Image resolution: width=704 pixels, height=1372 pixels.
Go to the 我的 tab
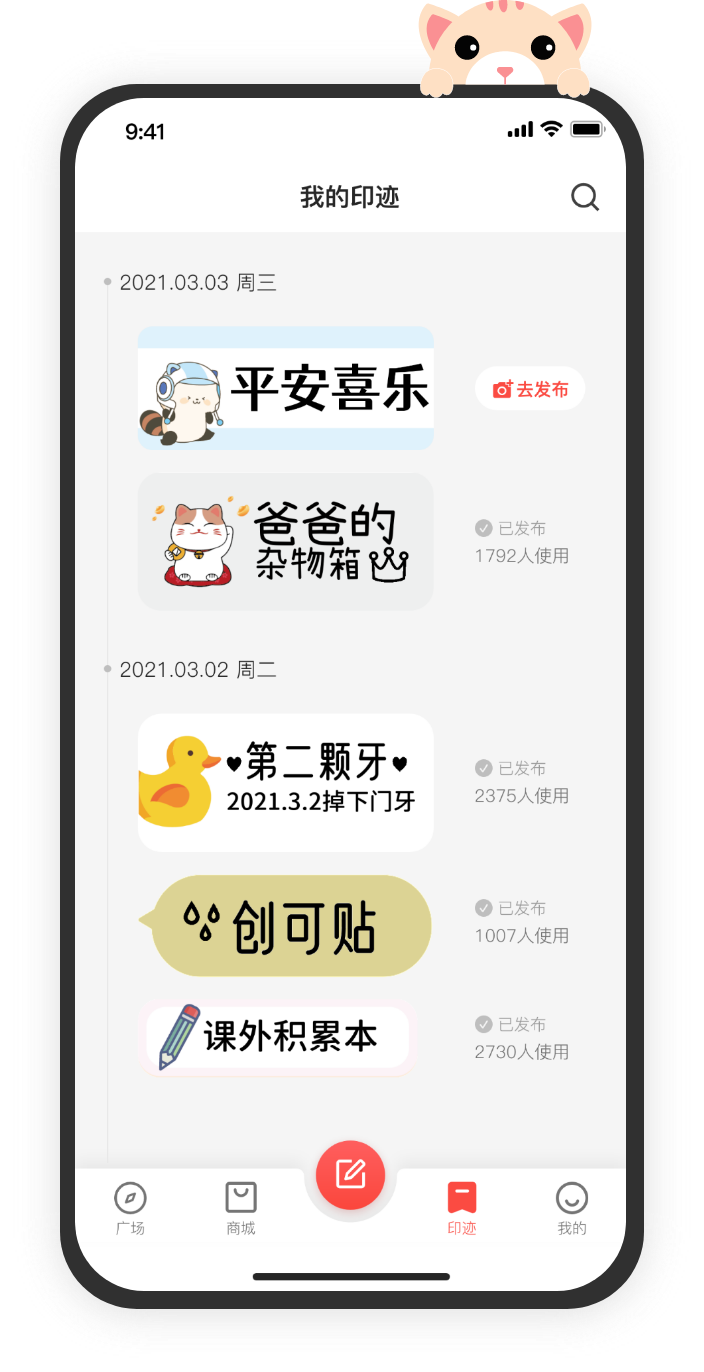(x=572, y=1207)
